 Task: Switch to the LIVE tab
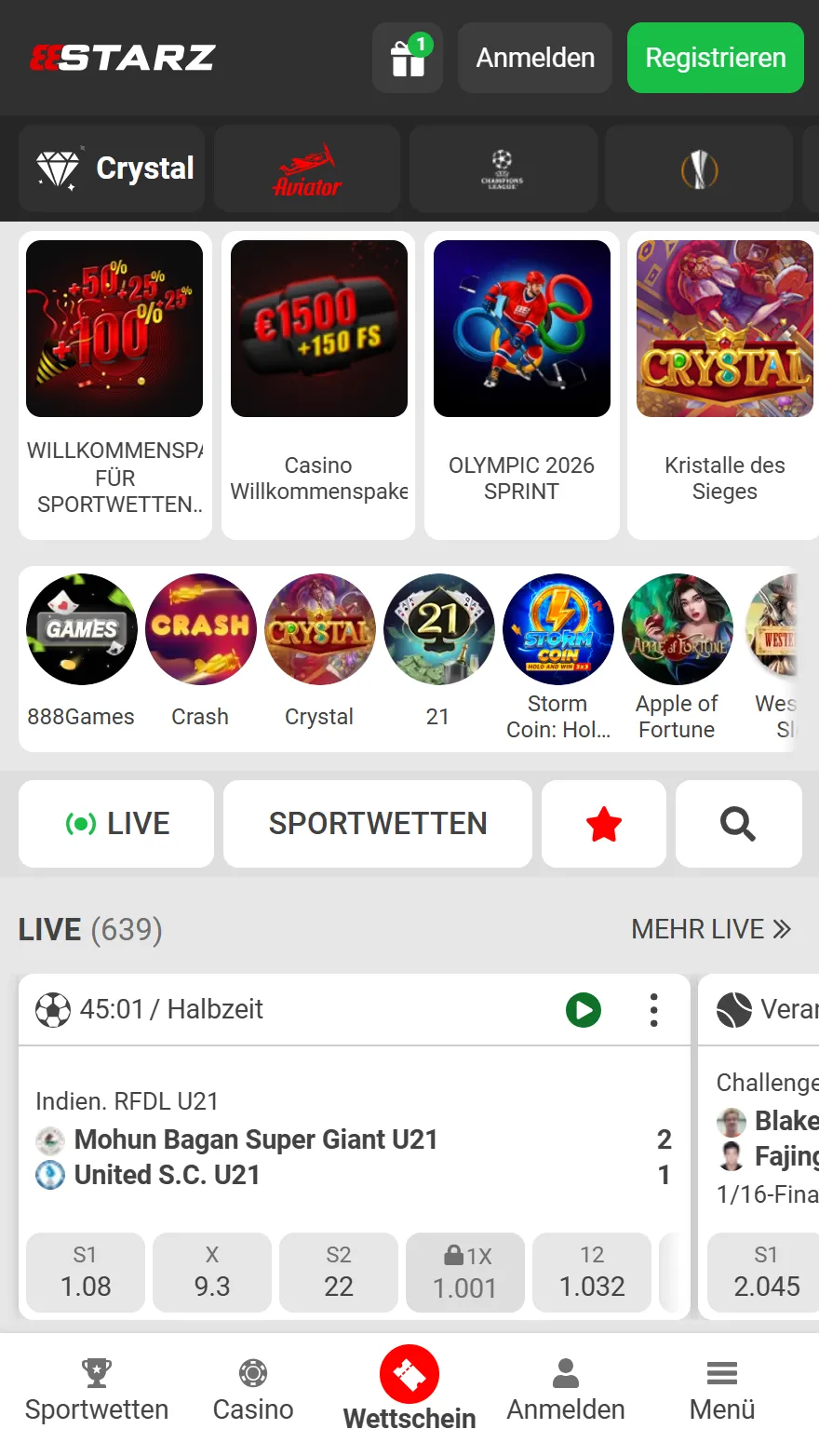115,823
